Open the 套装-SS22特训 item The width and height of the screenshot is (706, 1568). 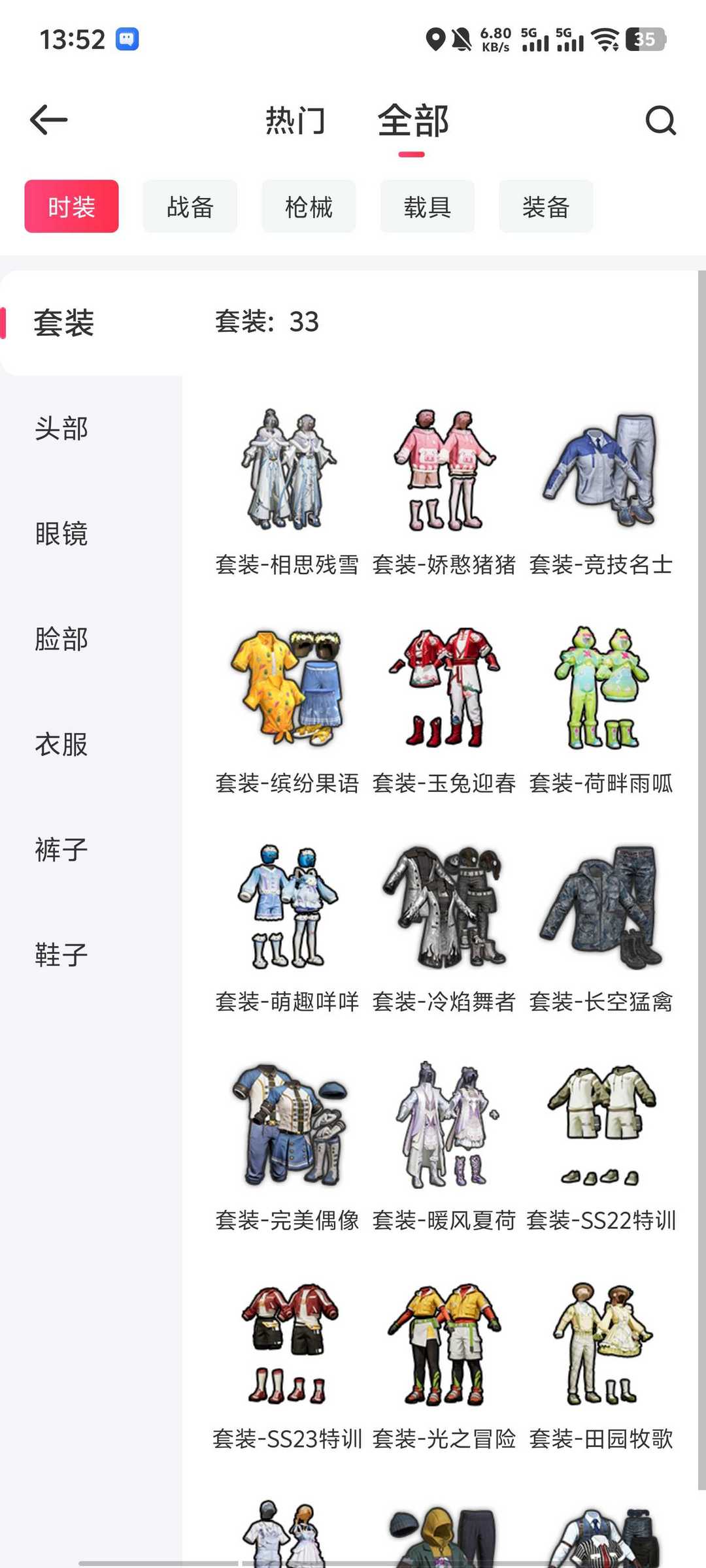tap(601, 1147)
